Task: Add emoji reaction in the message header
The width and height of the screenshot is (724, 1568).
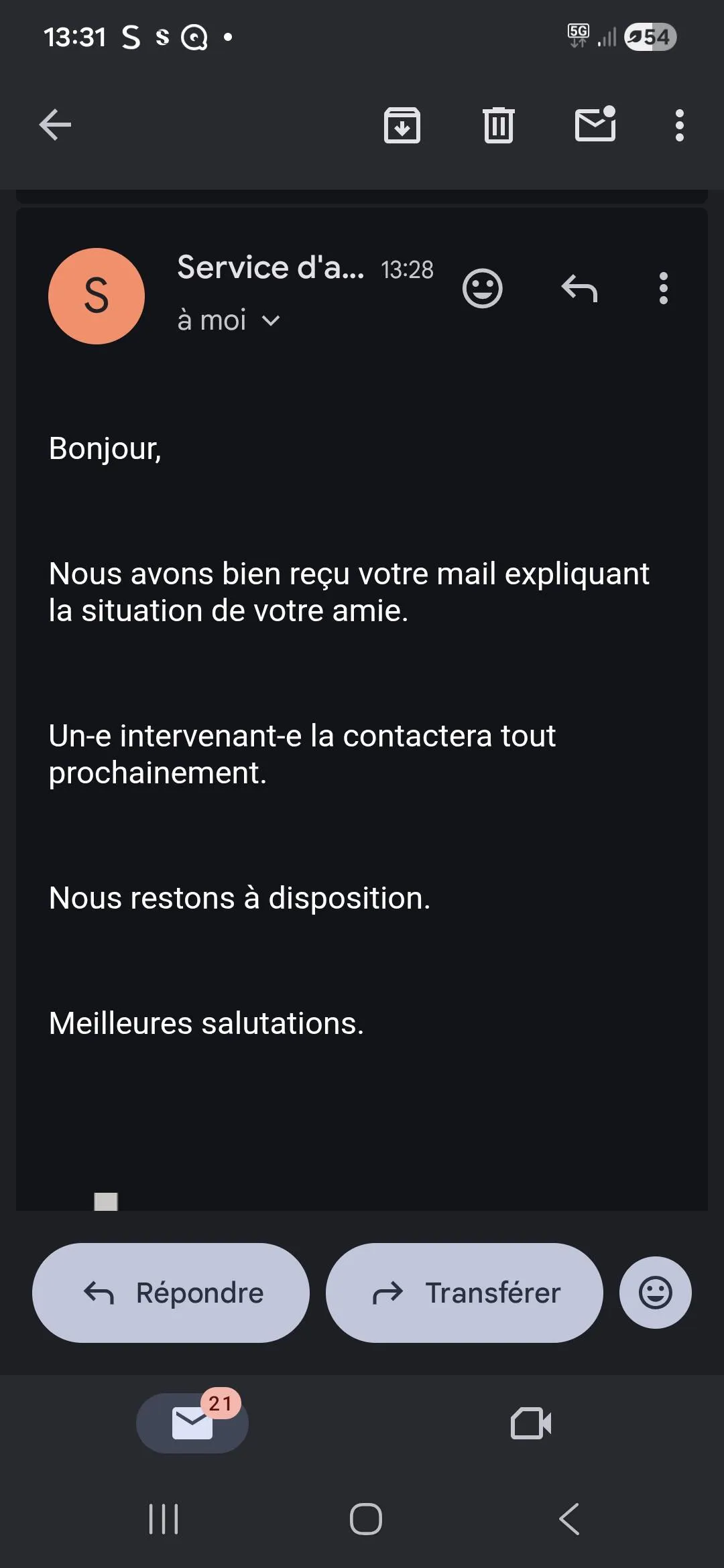Action: click(x=482, y=289)
